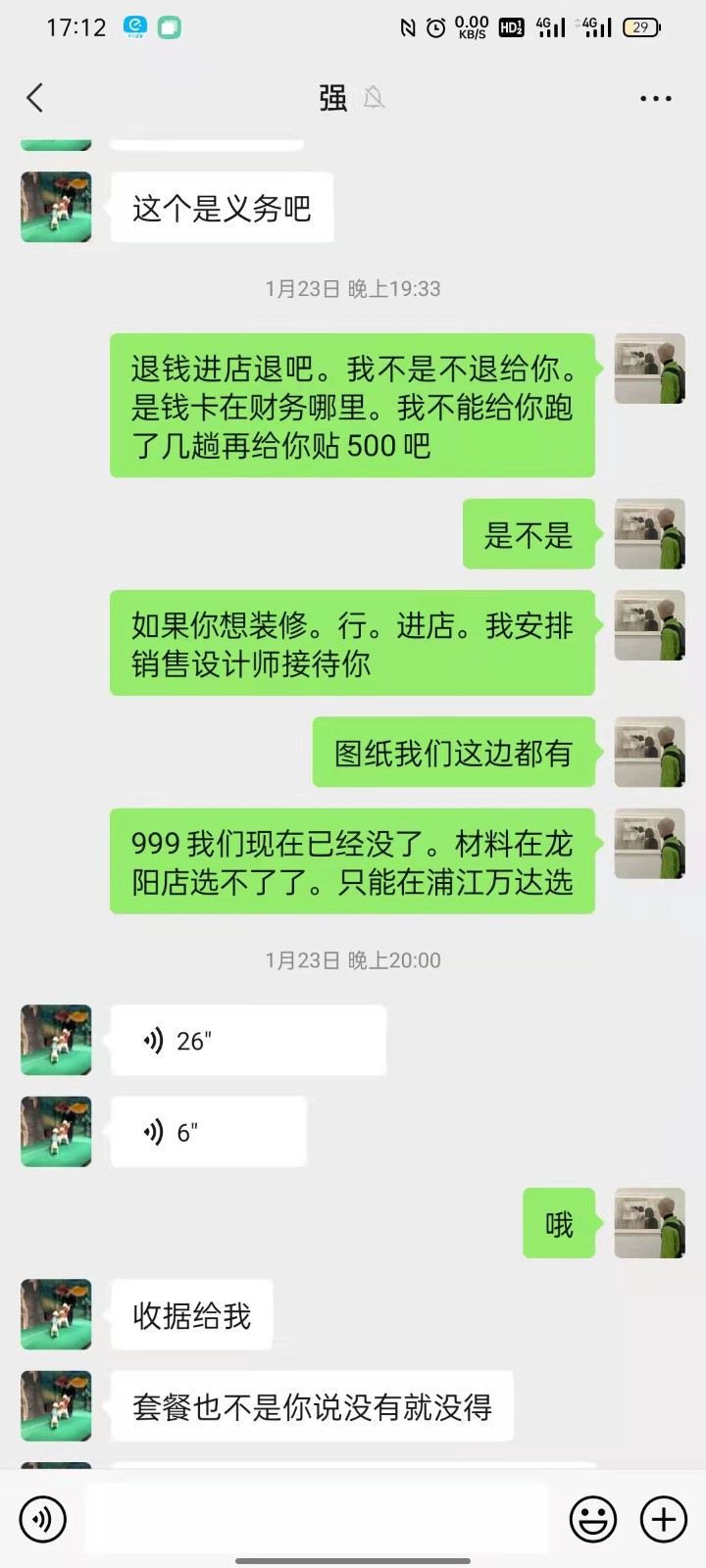Screen dimensions: 706x1568
Task: Open contact avatar beside 这个是义务吧
Action: [56, 207]
